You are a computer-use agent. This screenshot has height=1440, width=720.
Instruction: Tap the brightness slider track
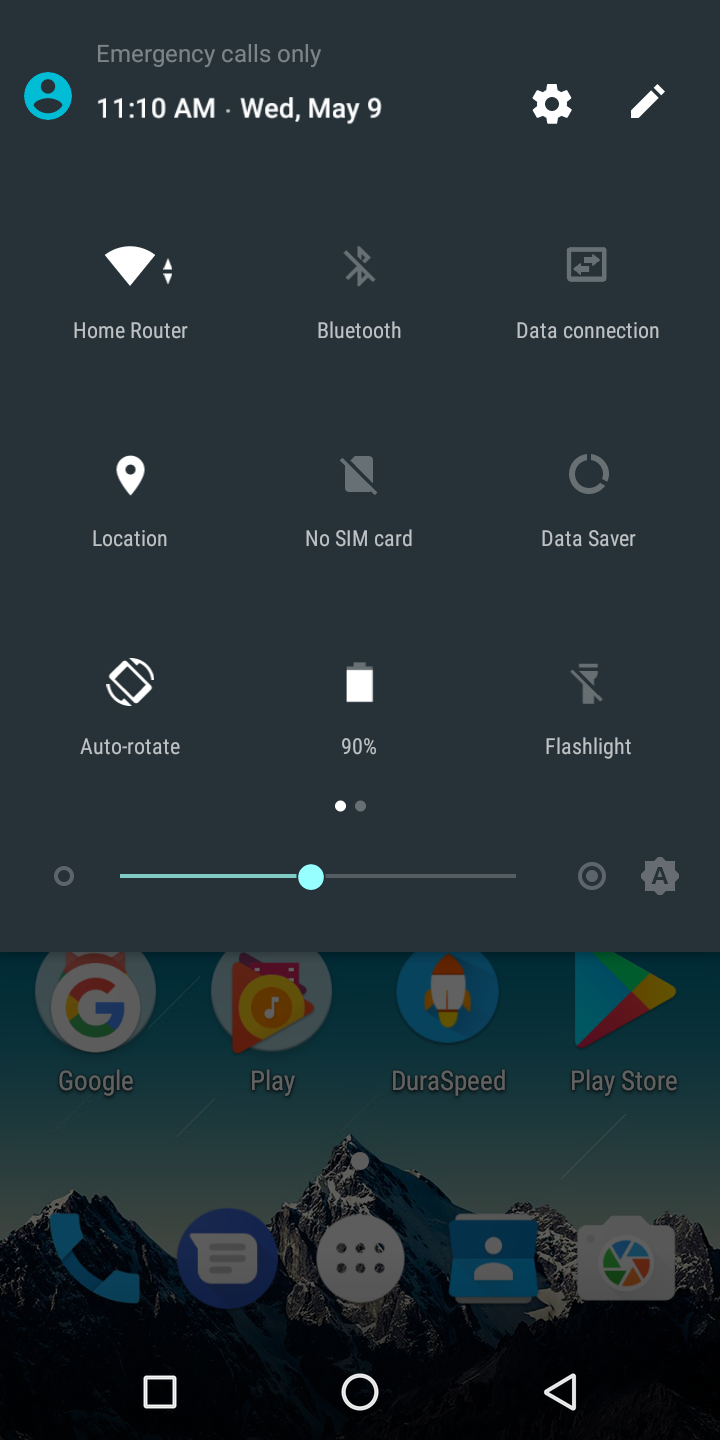click(x=318, y=876)
